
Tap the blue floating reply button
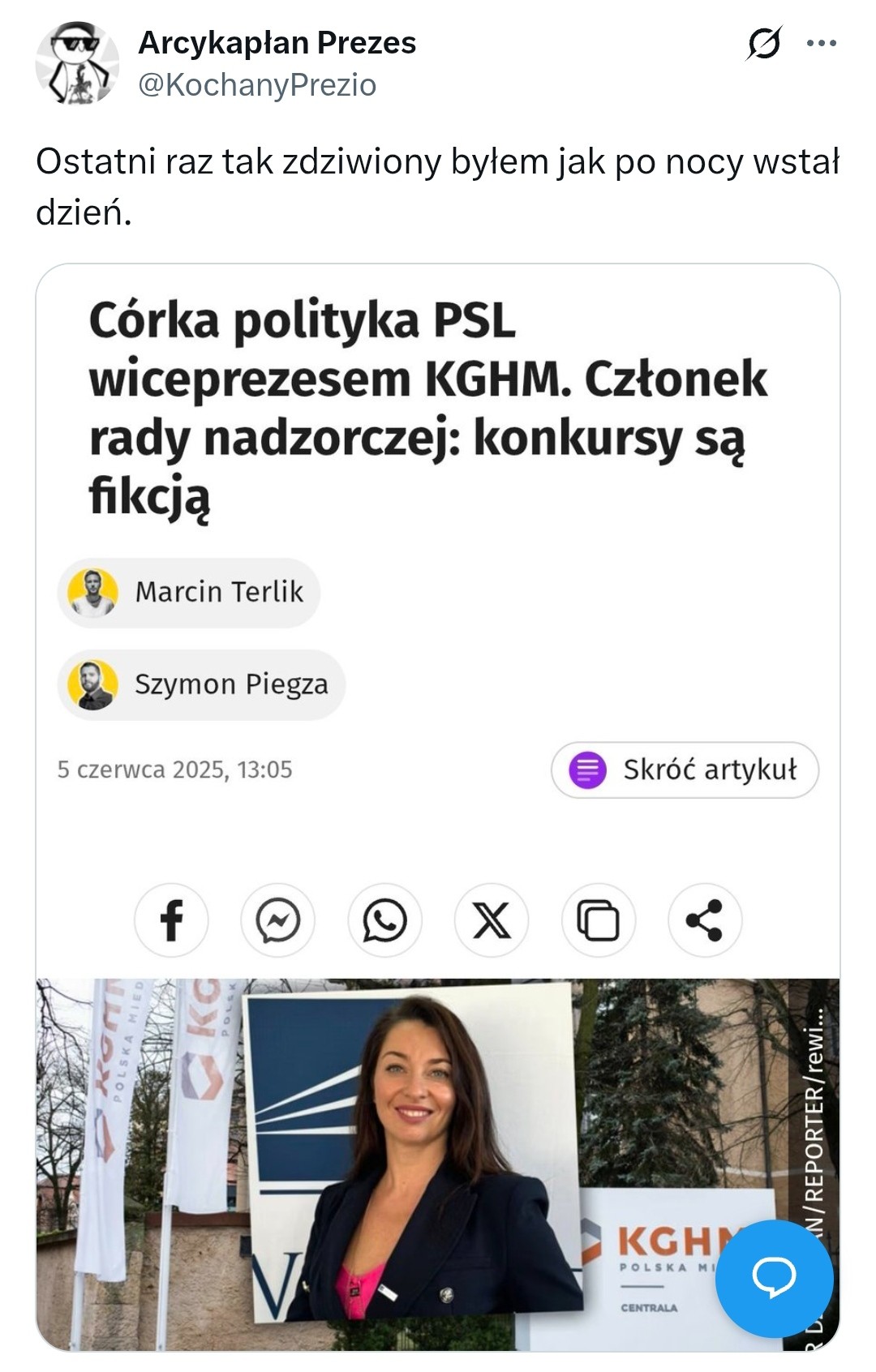click(x=774, y=1278)
